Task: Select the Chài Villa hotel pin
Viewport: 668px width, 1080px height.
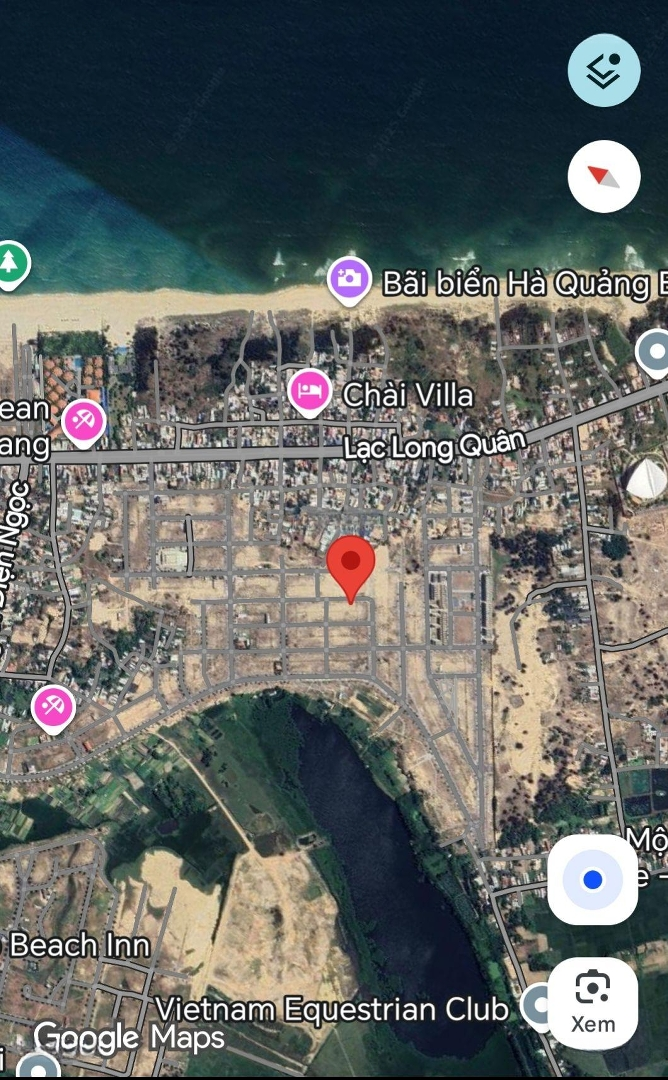Action: [309, 391]
